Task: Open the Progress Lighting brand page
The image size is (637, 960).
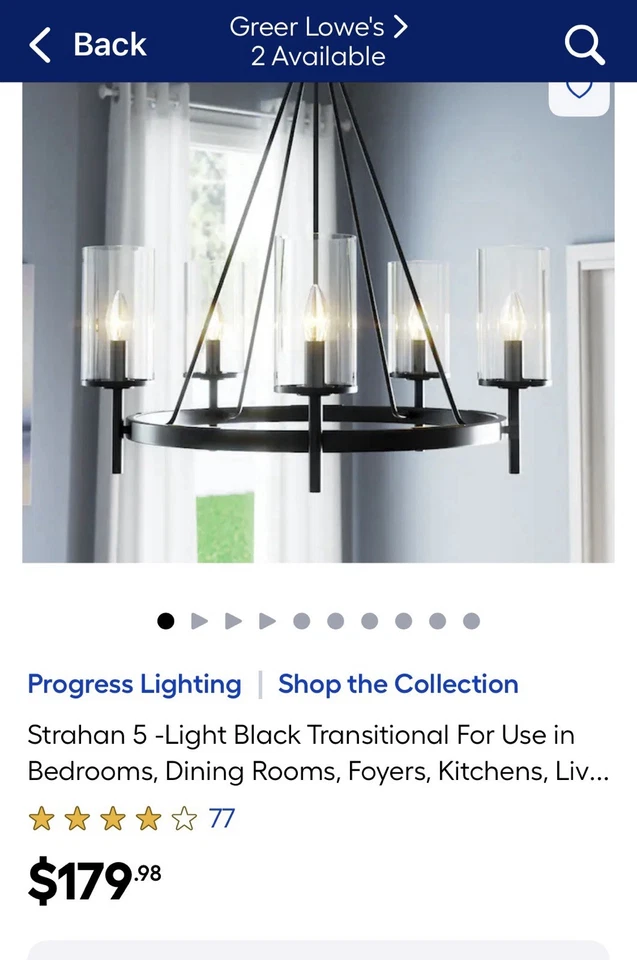Action: (135, 685)
